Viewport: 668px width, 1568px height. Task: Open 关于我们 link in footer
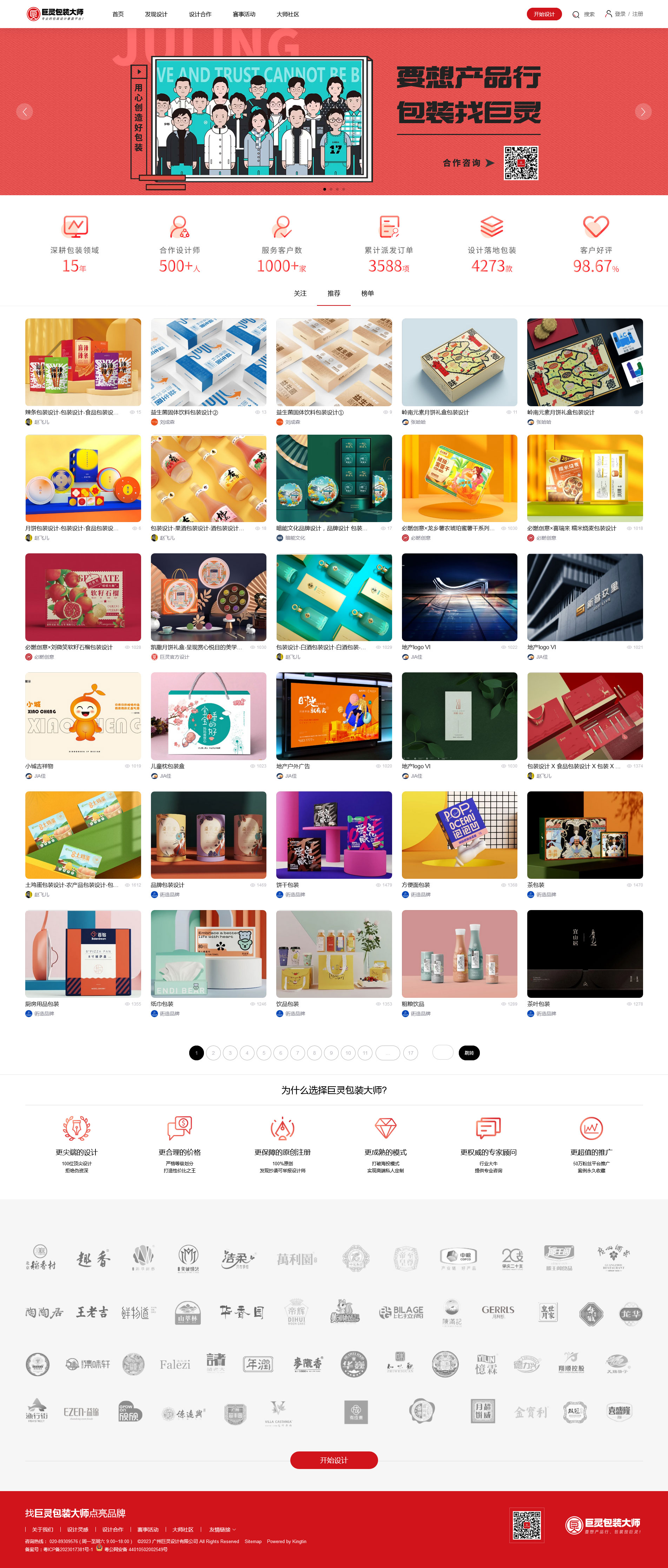pos(42,1530)
